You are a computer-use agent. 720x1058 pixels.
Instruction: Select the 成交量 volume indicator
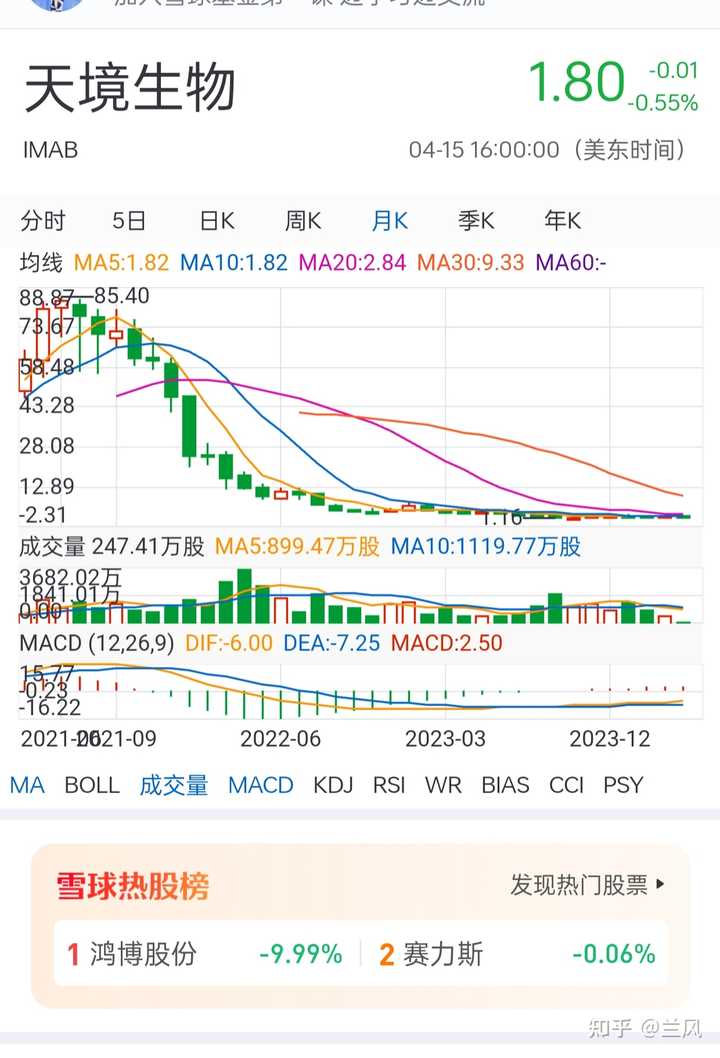click(174, 785)
